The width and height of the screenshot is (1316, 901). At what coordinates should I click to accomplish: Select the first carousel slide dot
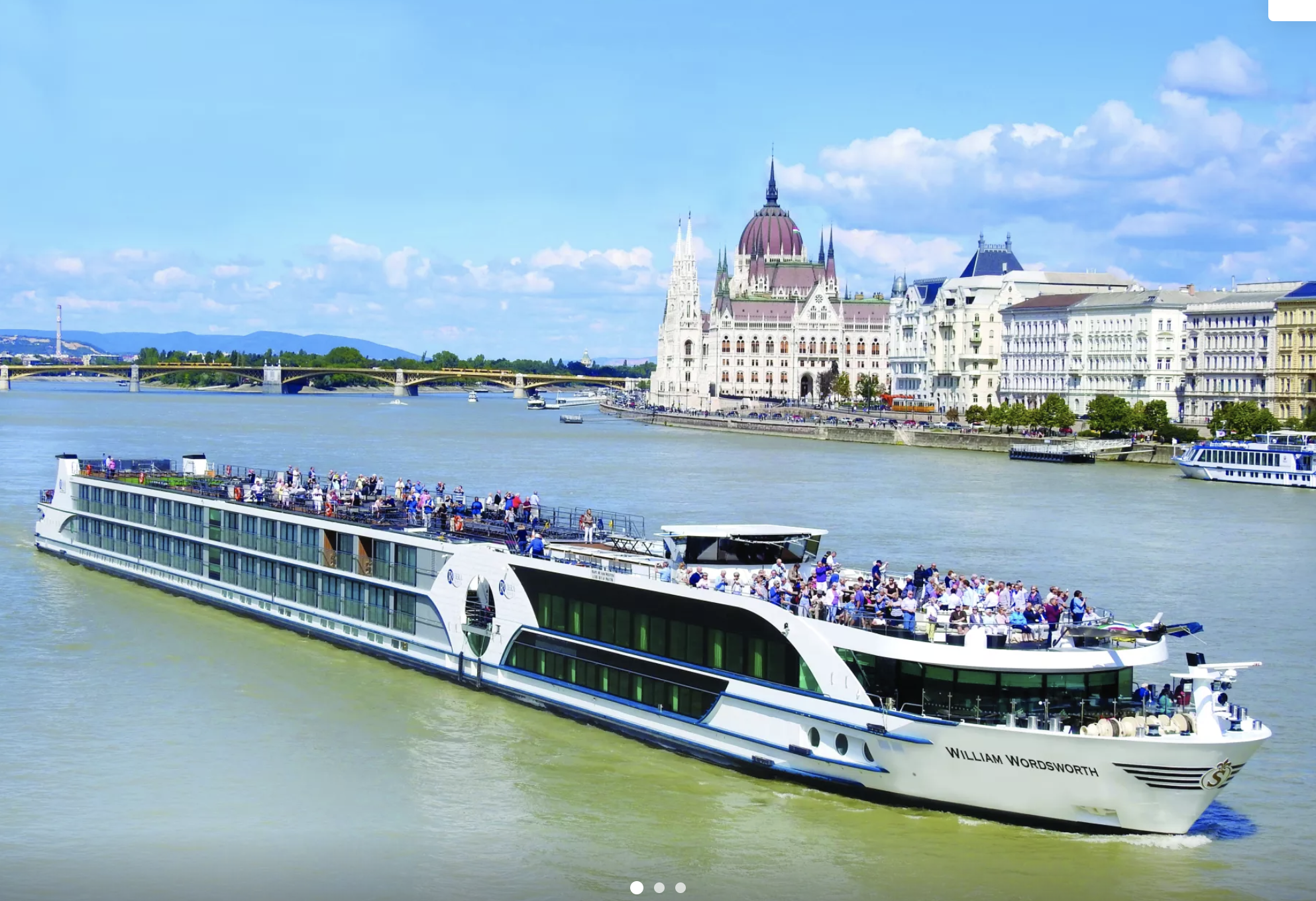pos(637,888)
